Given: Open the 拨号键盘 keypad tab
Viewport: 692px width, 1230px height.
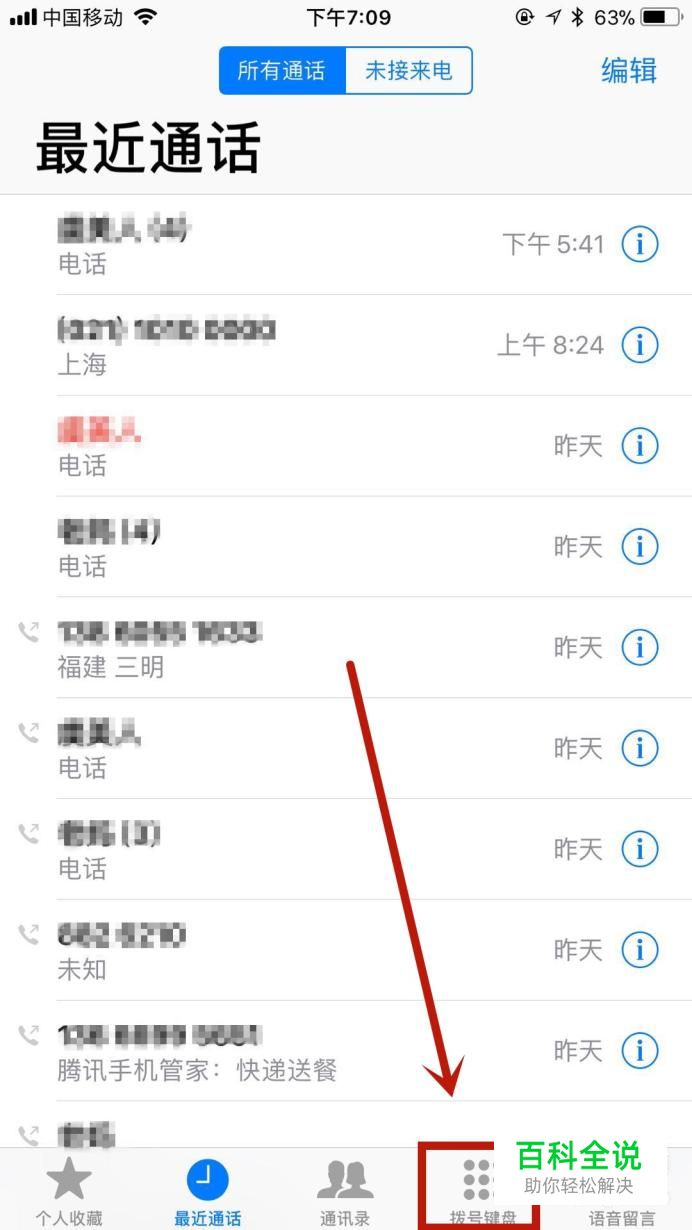Looking at the screenshot, I should [x=482, y=1192].
